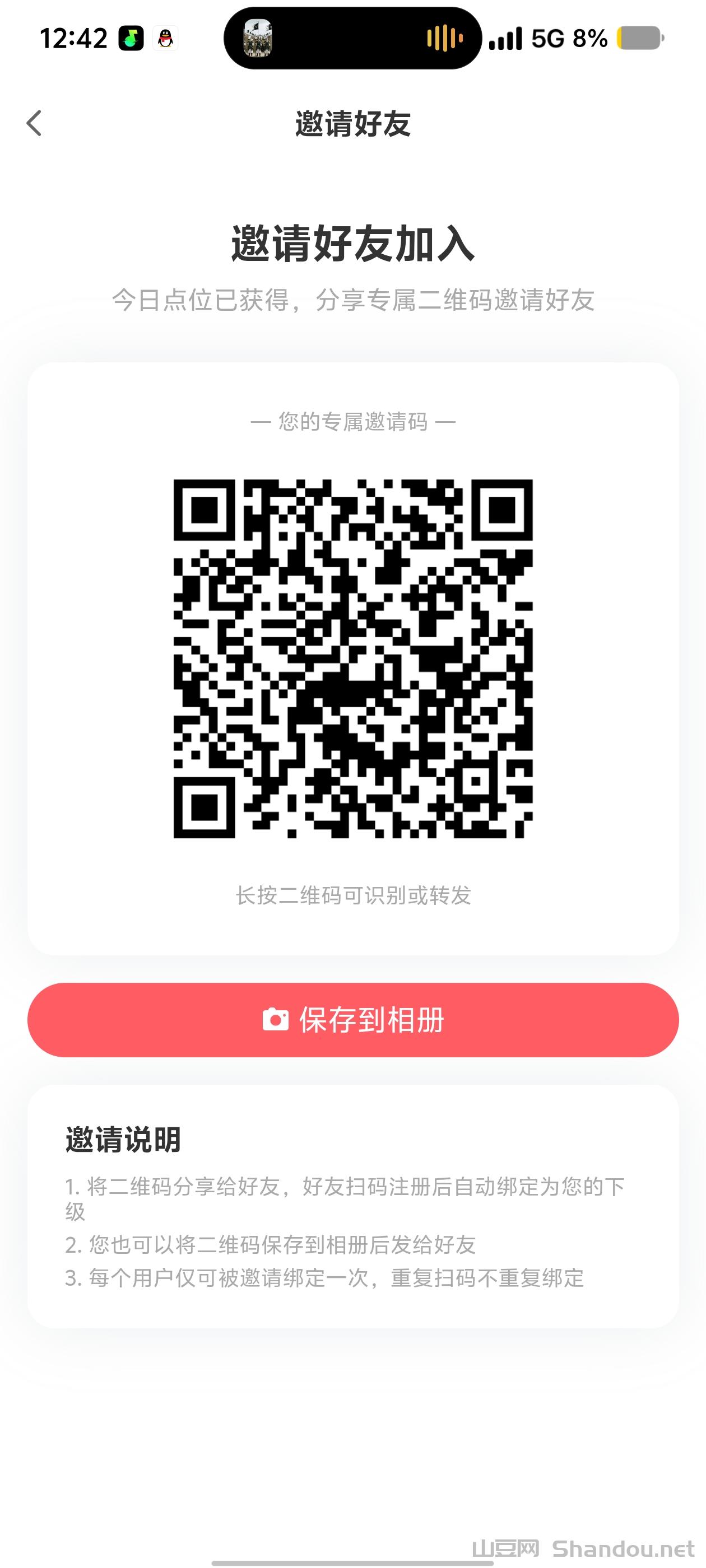Select the 邀请说明 section header
Image resolution: width=706 pixels, height=1568 pixels.
(x=123, y=1140)
